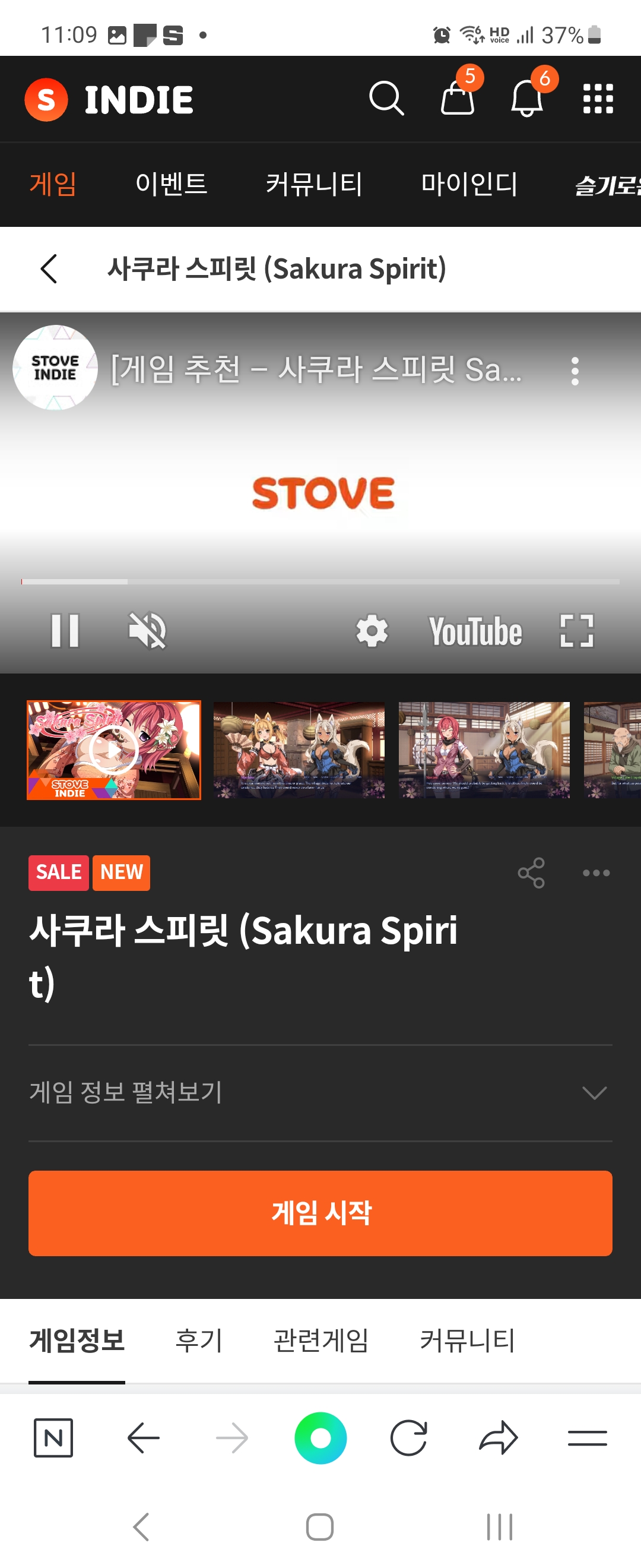Switch to the 이벤트 tab
The height and width of the screenshot is (1568, 641).
pyautogui.click(x=171, y=184)
